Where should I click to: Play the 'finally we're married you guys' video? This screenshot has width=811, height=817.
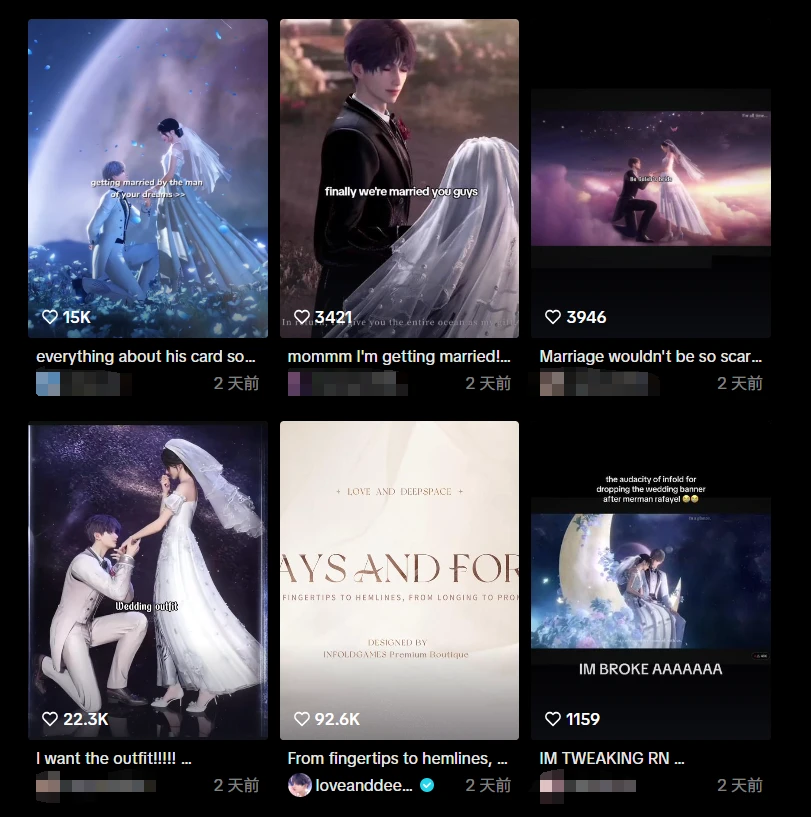[399, 178]
